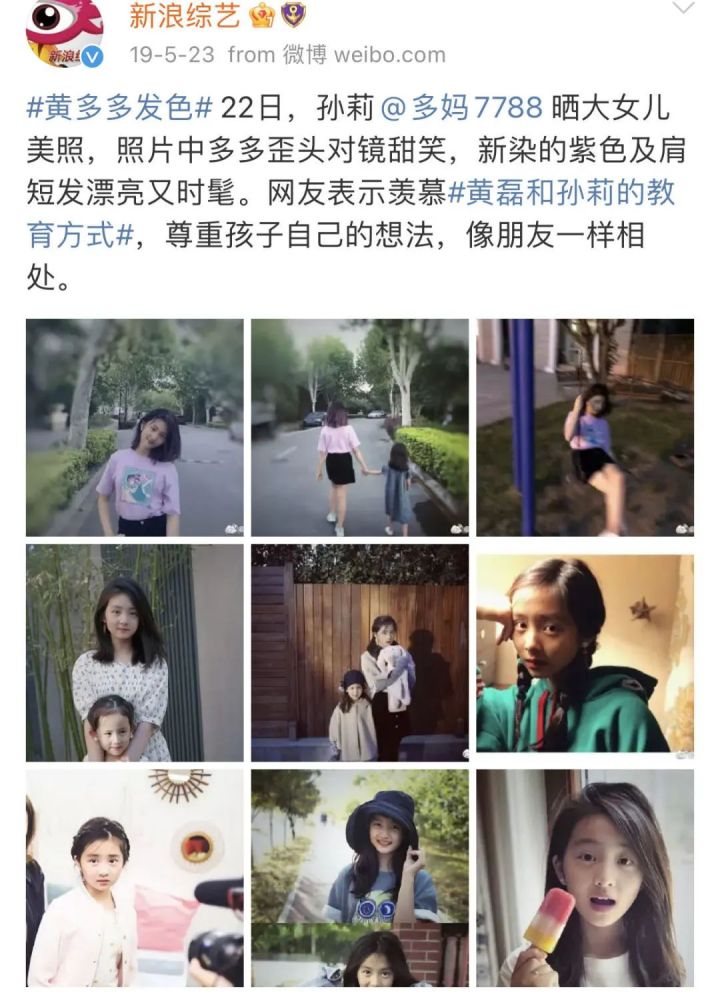View photo of girl holding a popsicle

coord(585,878)
